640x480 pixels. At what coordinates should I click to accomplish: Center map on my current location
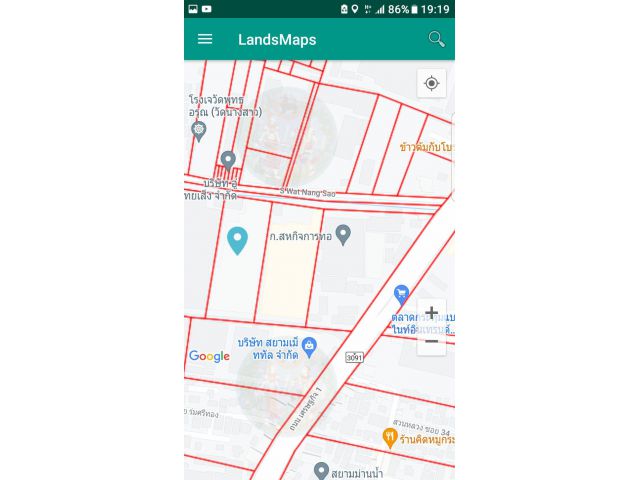click(432, 83)
